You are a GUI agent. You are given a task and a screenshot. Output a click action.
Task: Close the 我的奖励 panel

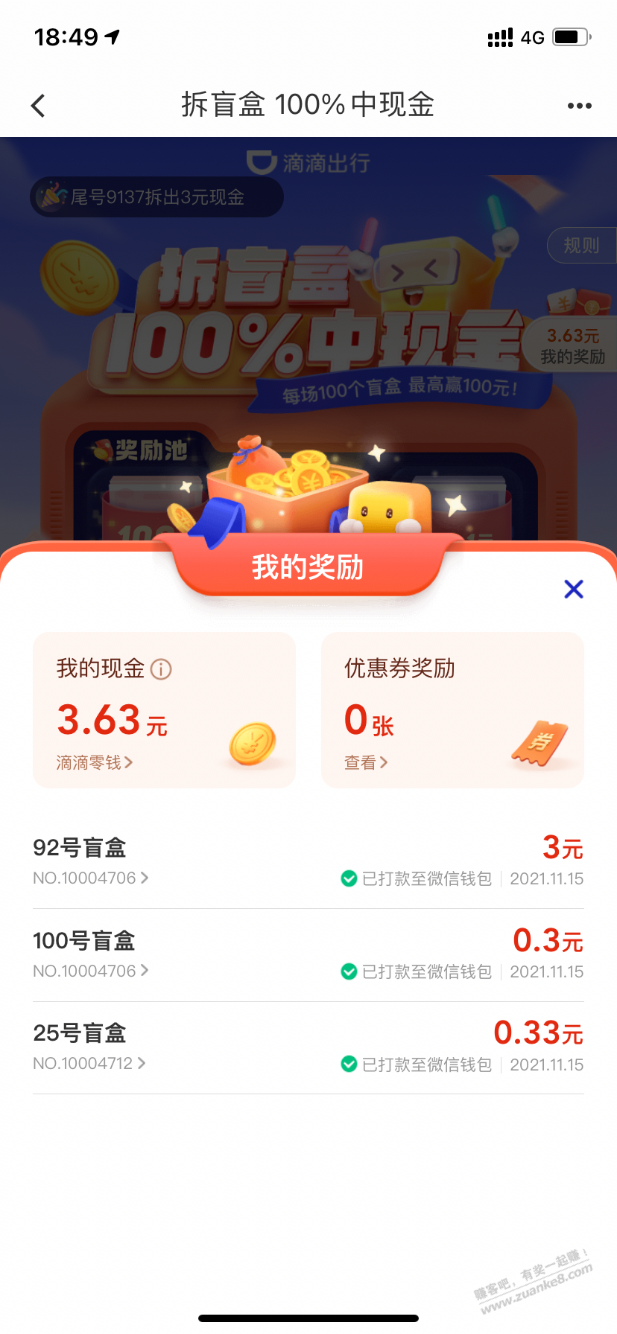(573, 589)
